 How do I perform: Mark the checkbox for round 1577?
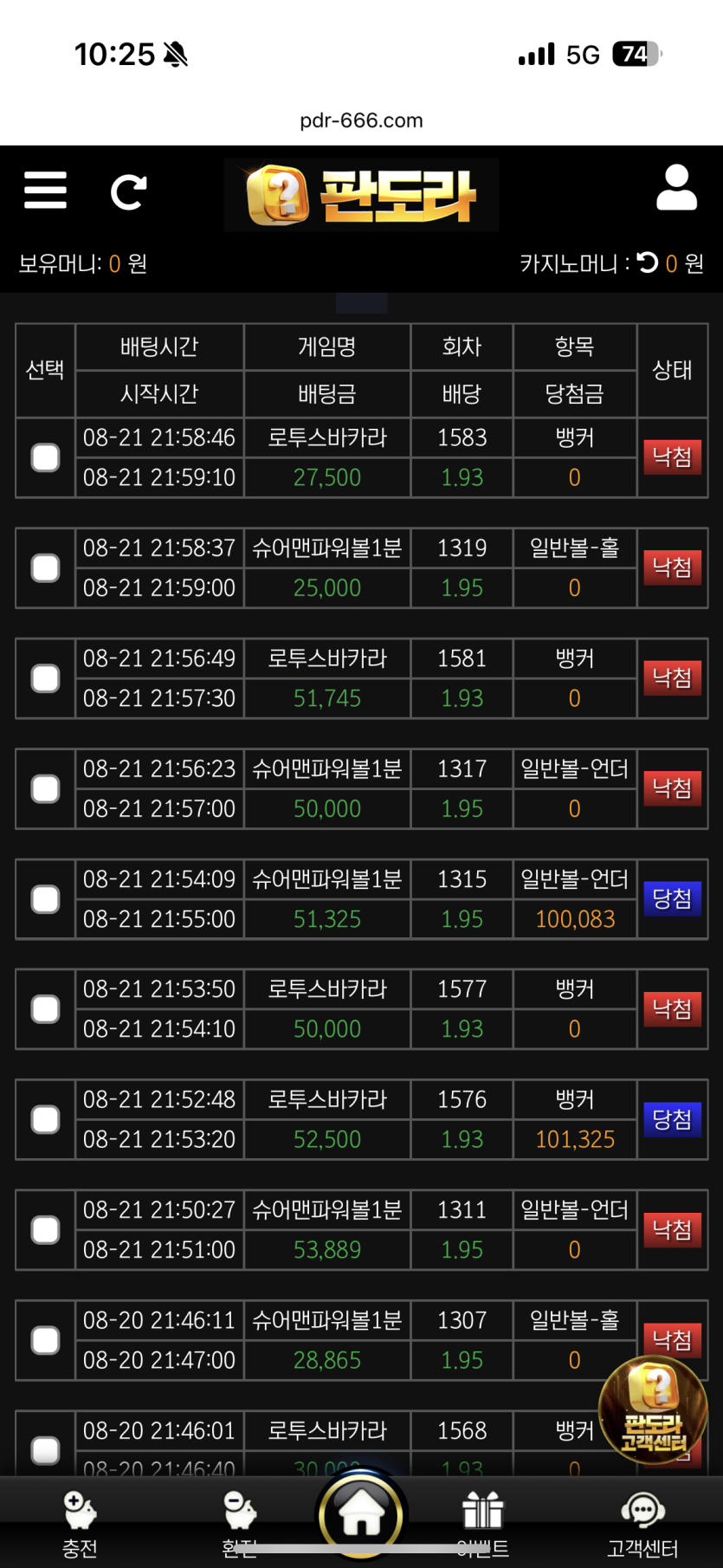coord(45,1009)
